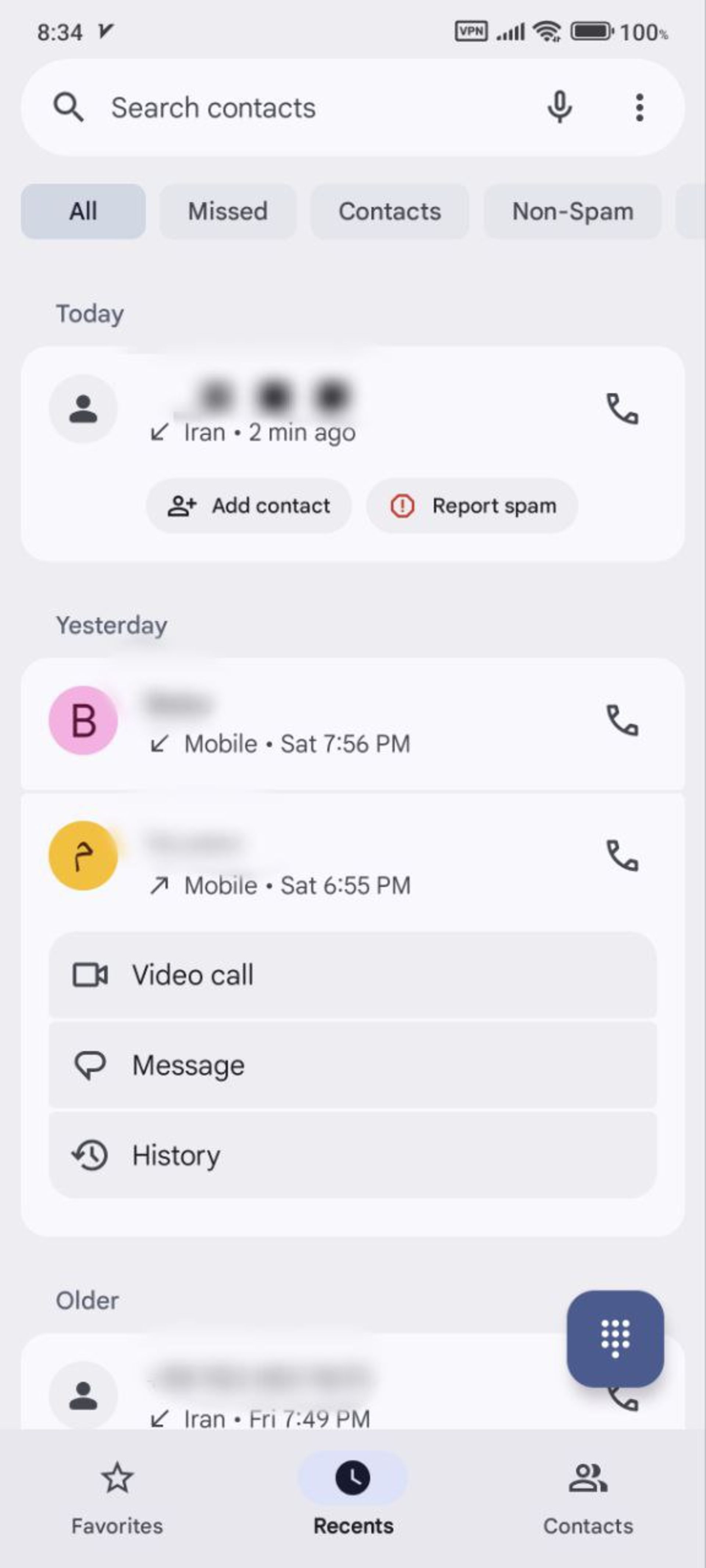Select the All filter chip
Viewport: 706px width, 1568px height.
pyautogui.click(x=83, y=211)
